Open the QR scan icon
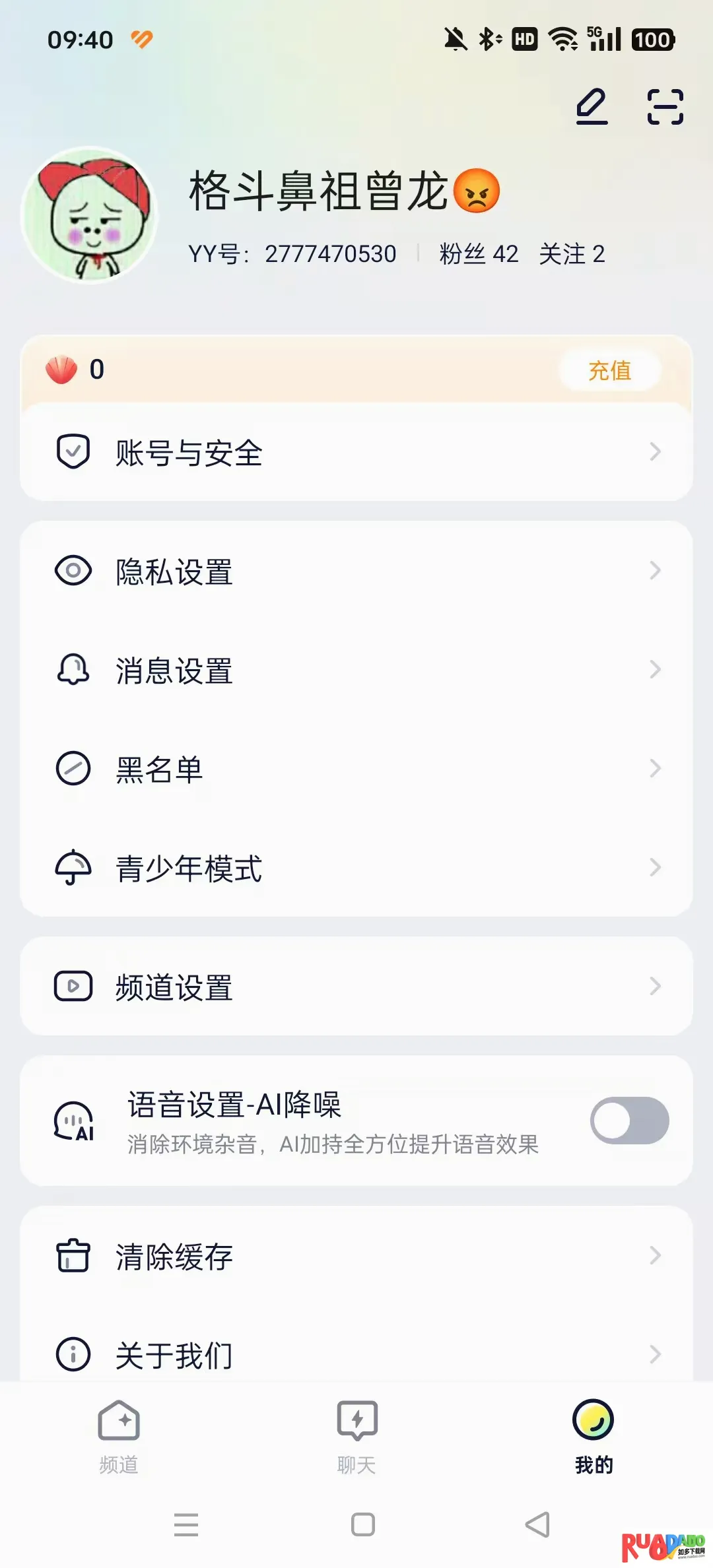 [x=665, y=106]
